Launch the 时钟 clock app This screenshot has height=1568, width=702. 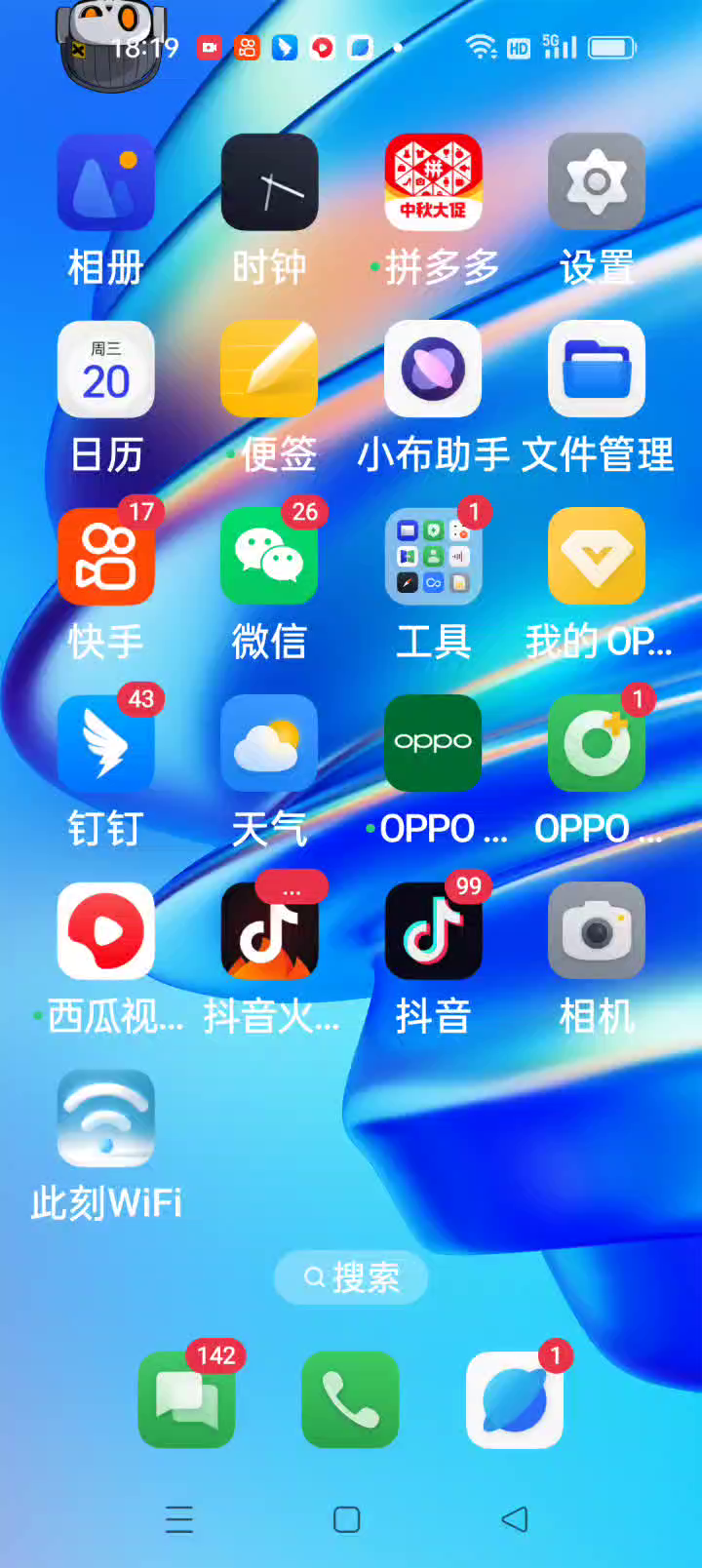click(x=269, y=182)
